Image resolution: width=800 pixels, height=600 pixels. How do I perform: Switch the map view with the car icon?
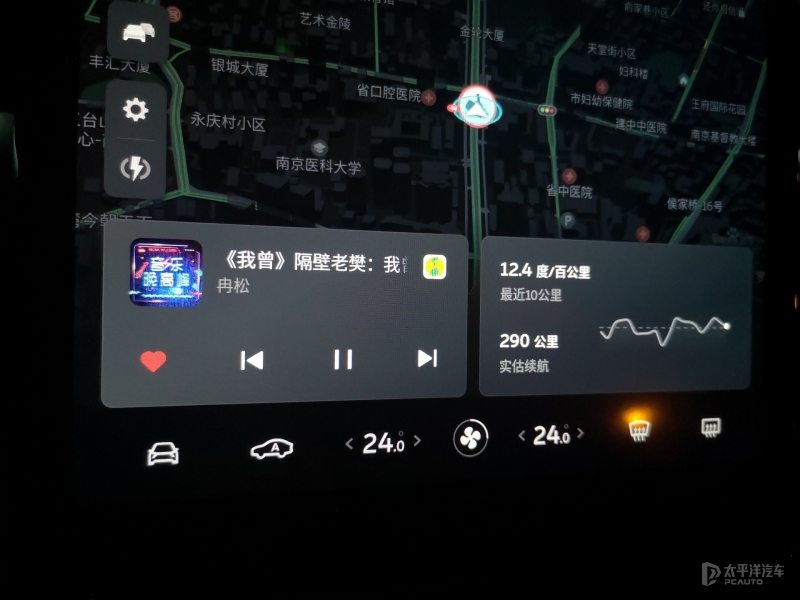click(x=136, y=33)
